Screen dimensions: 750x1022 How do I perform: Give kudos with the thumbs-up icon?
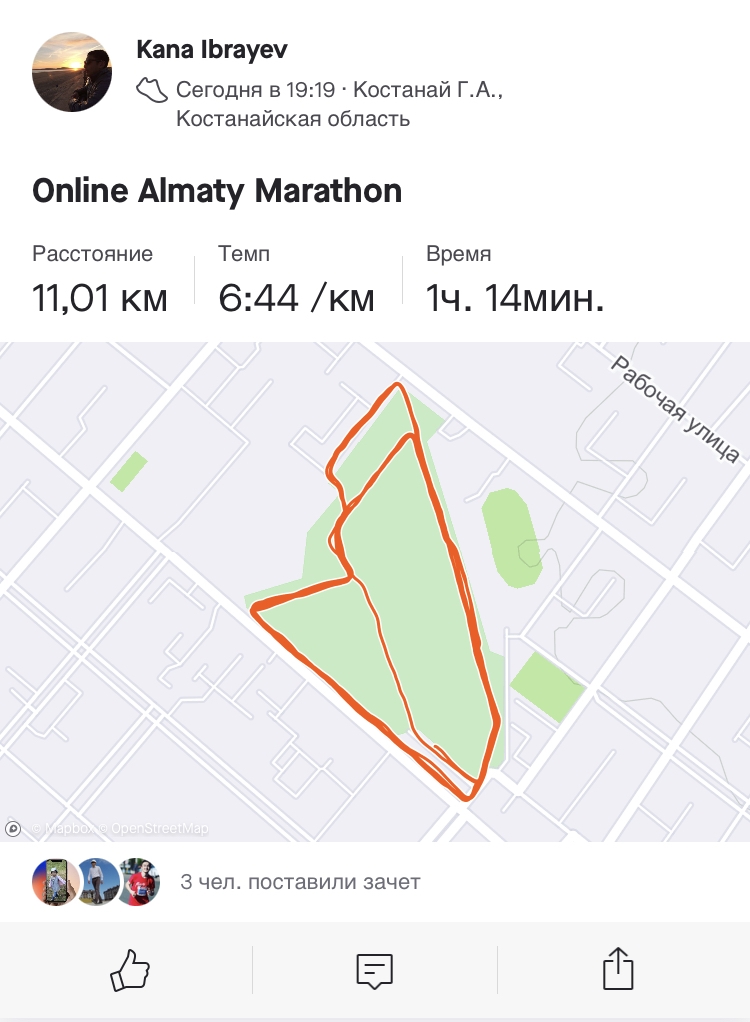pos(129,969)
